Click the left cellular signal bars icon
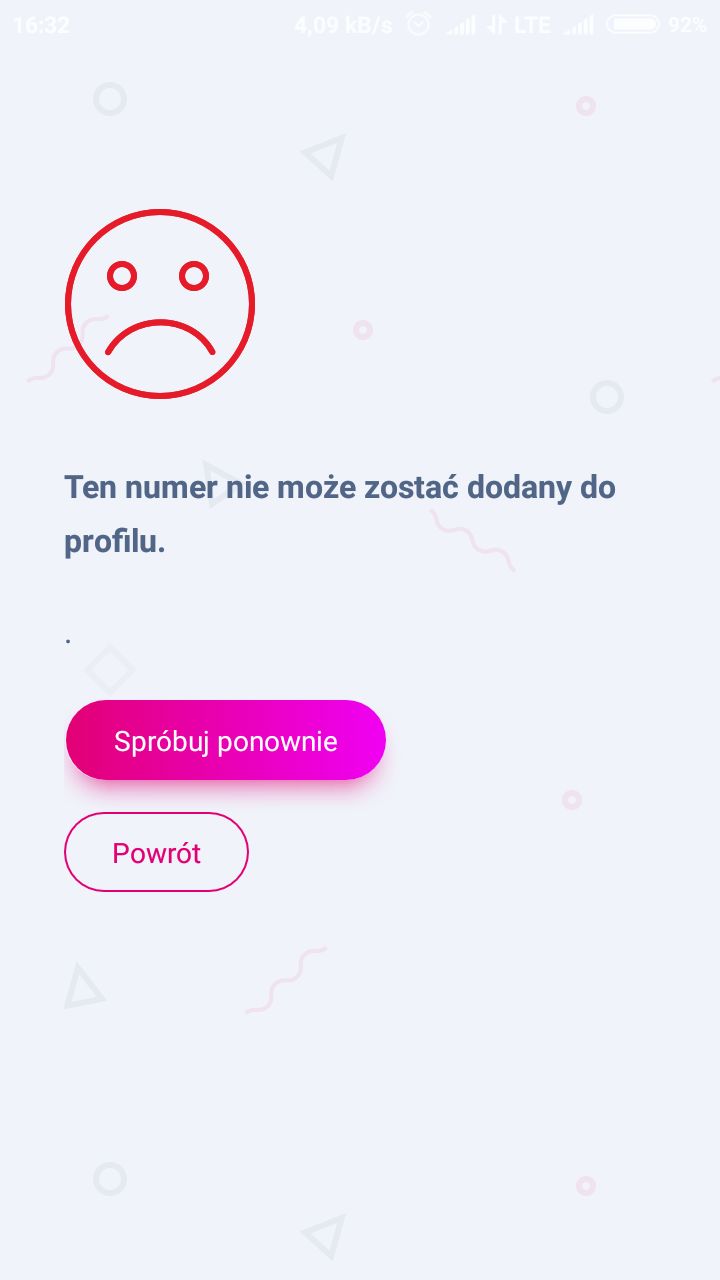Image resolution: width=720 pixels, height=1280 pixels. (x=460, y=24)
